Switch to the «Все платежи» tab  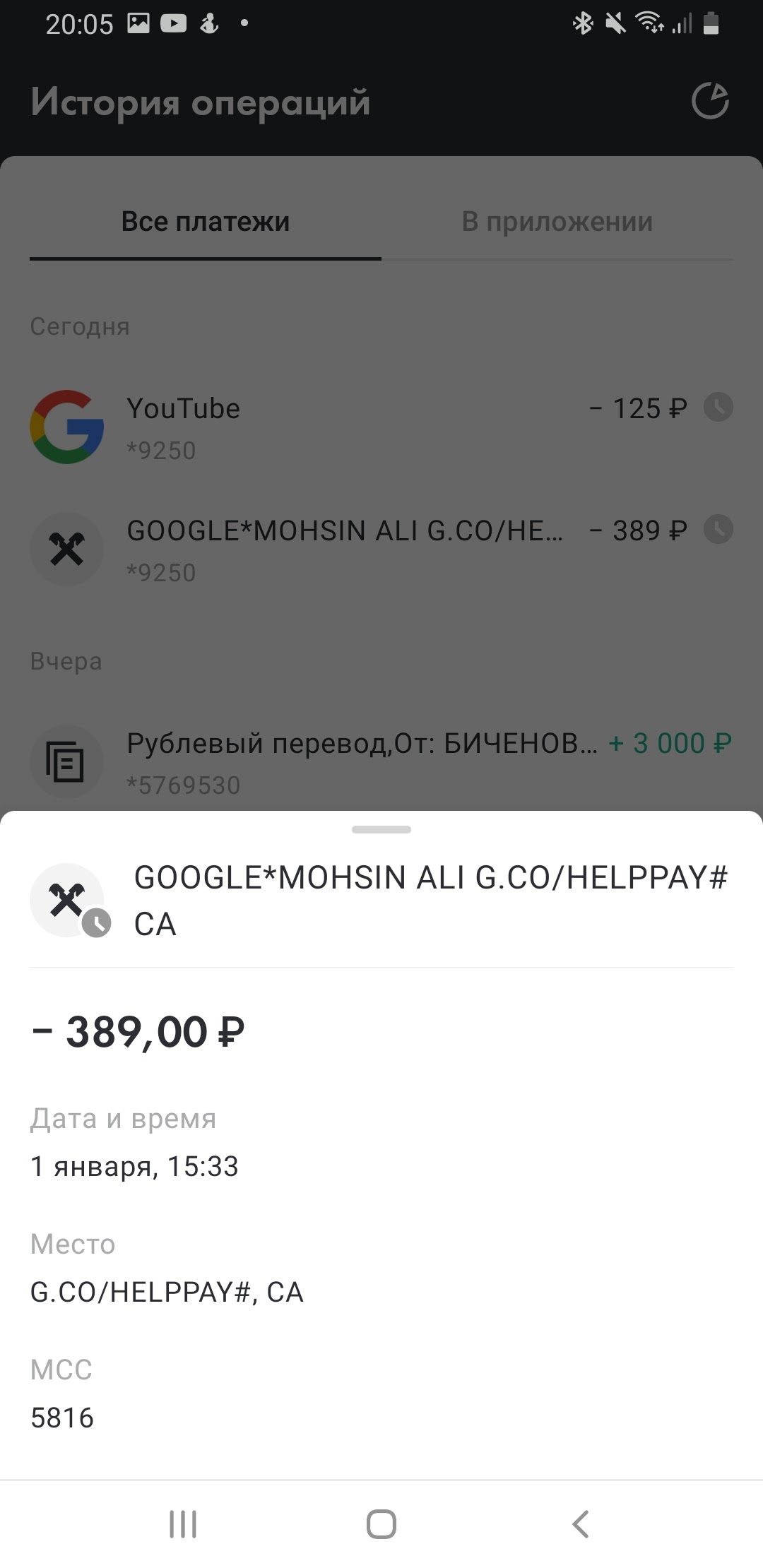pyautogui.click(x=205, y=222)
